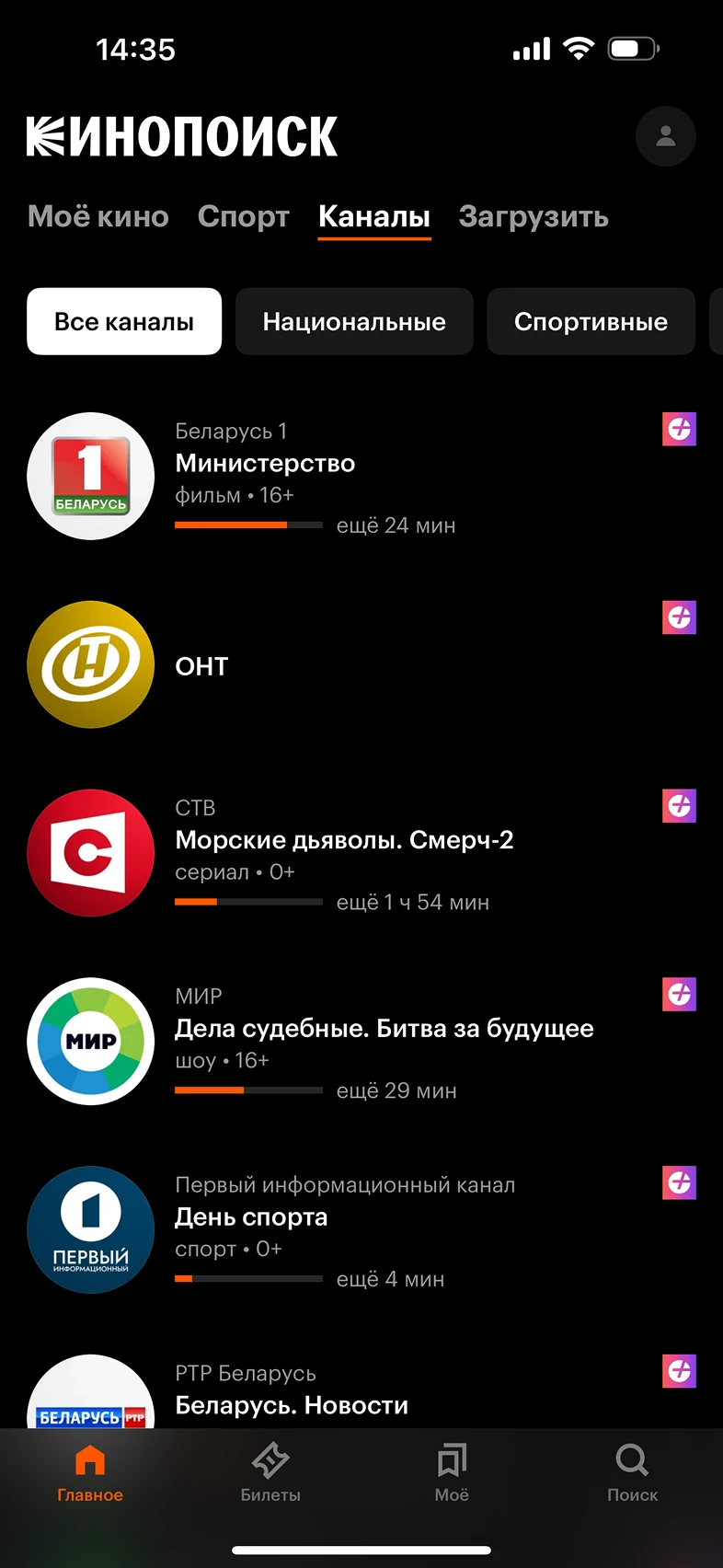Open the Моё кино section
The height and width of the screenshot is (1568, 723).
point(98,217)
